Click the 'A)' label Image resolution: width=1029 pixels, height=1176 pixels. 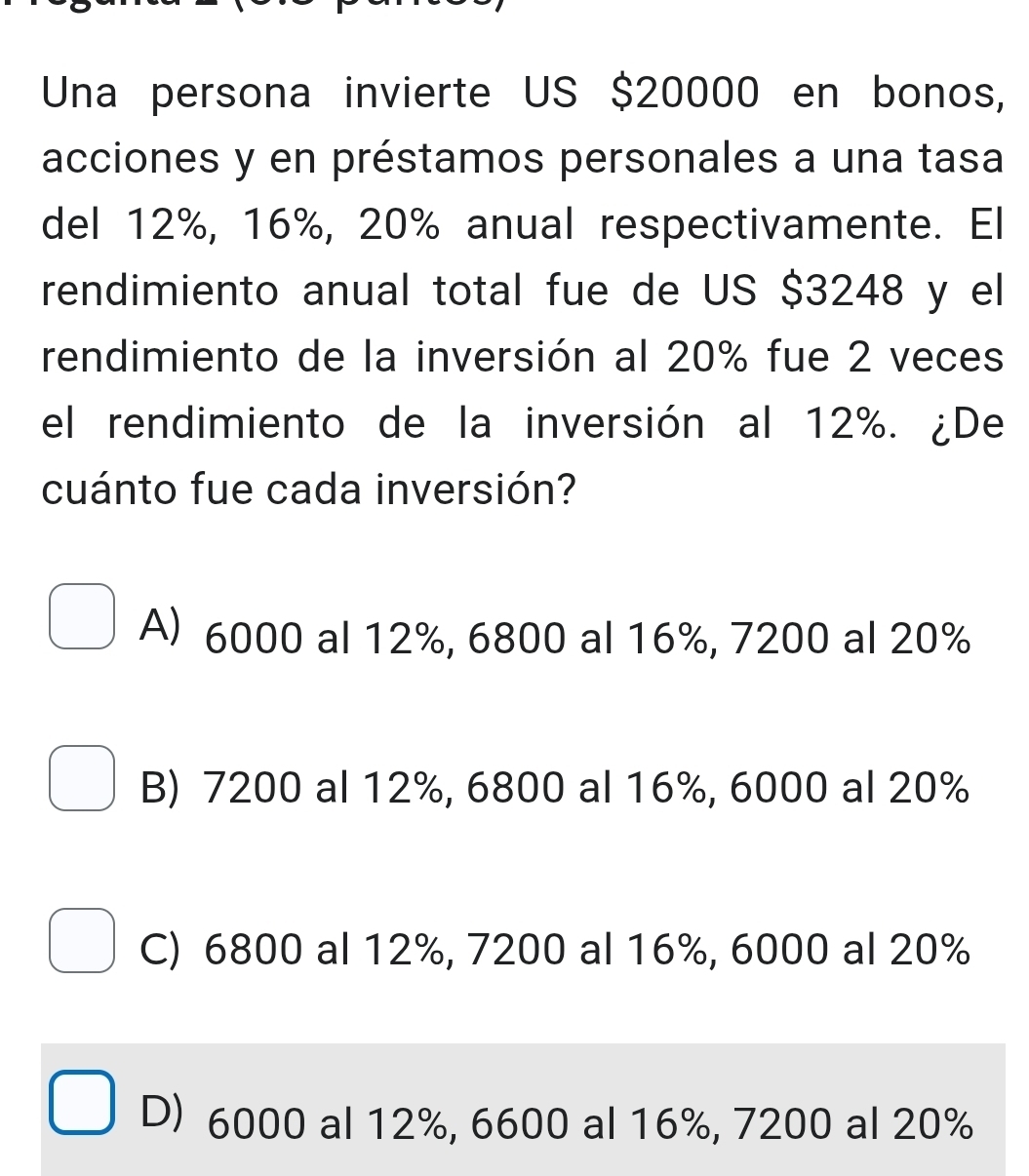pos(159,624)
